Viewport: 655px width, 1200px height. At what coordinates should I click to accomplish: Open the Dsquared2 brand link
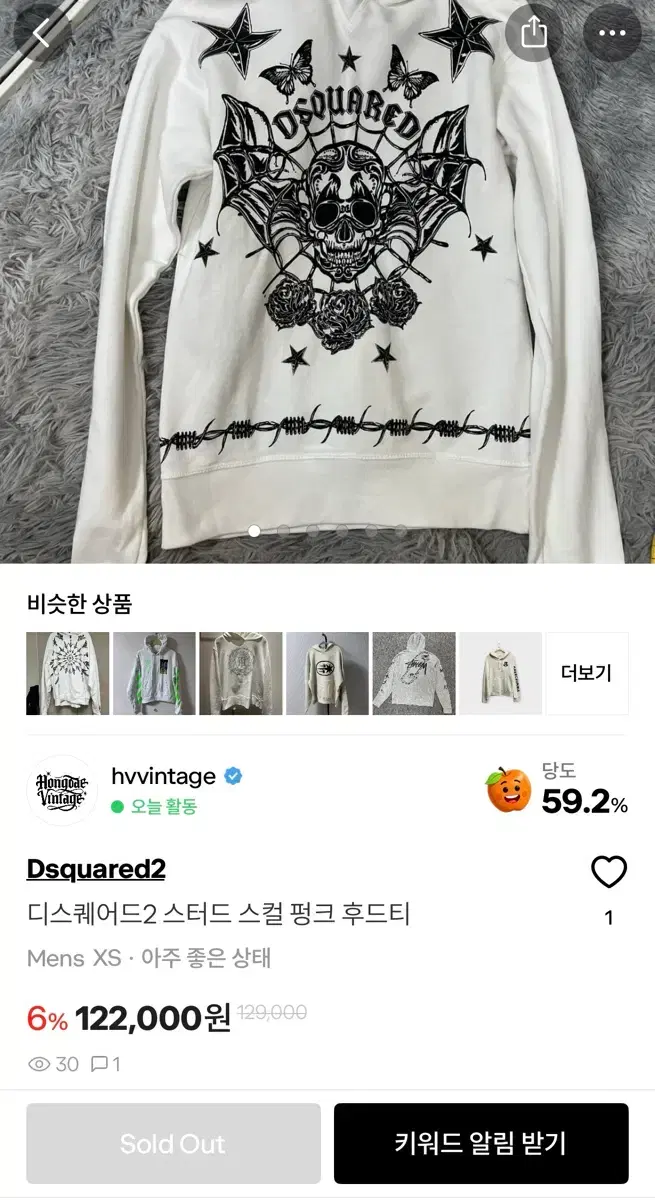coord(96,869)
